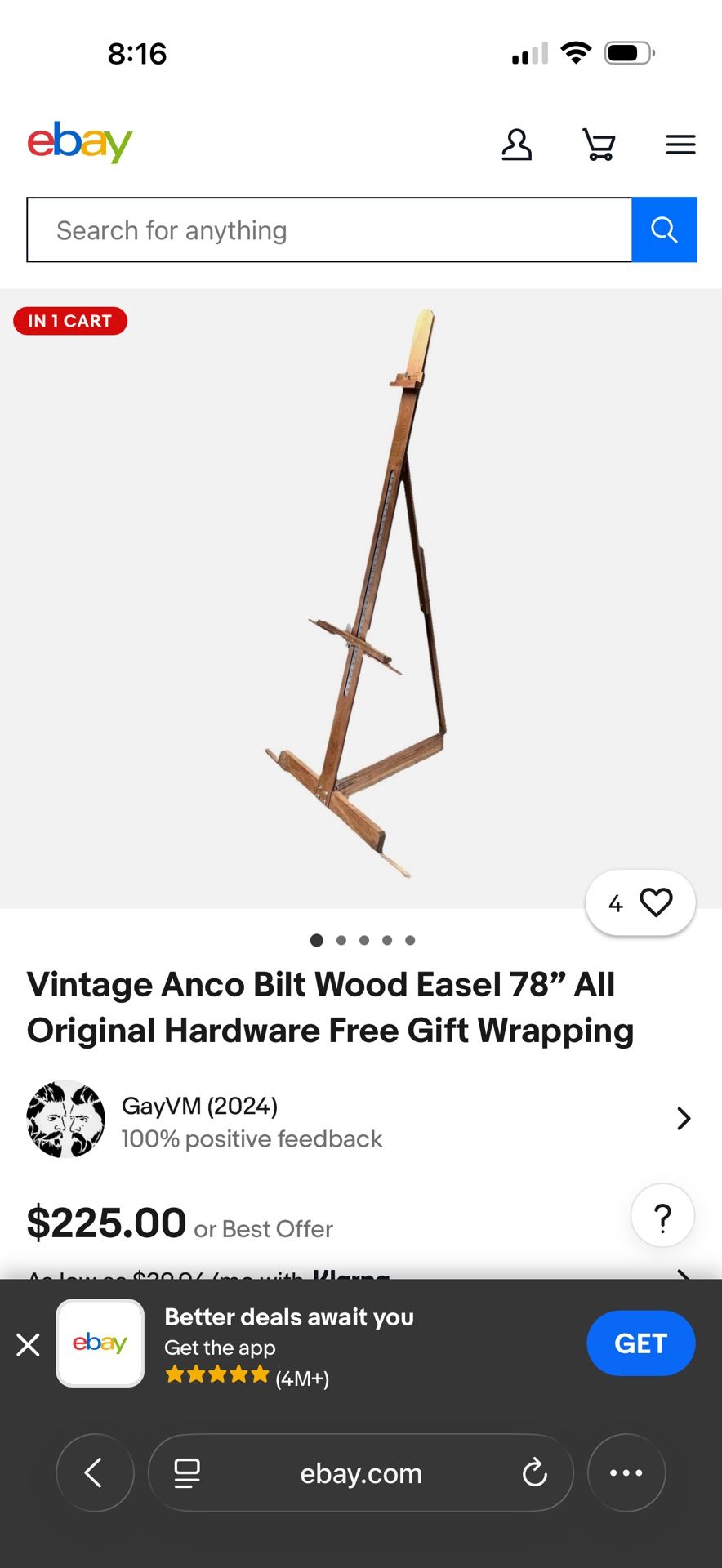Tap the Search for anything field

(x=329, y=230)
